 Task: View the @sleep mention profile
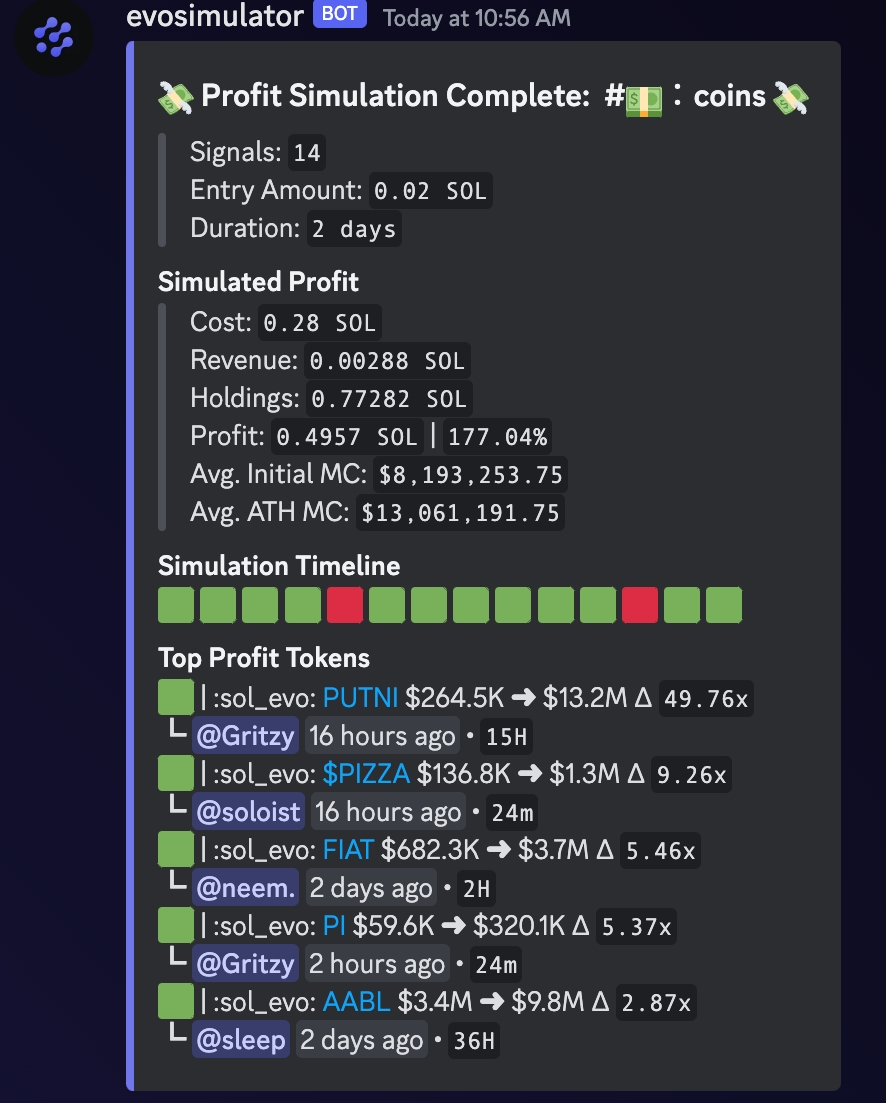coord(241,1040)
